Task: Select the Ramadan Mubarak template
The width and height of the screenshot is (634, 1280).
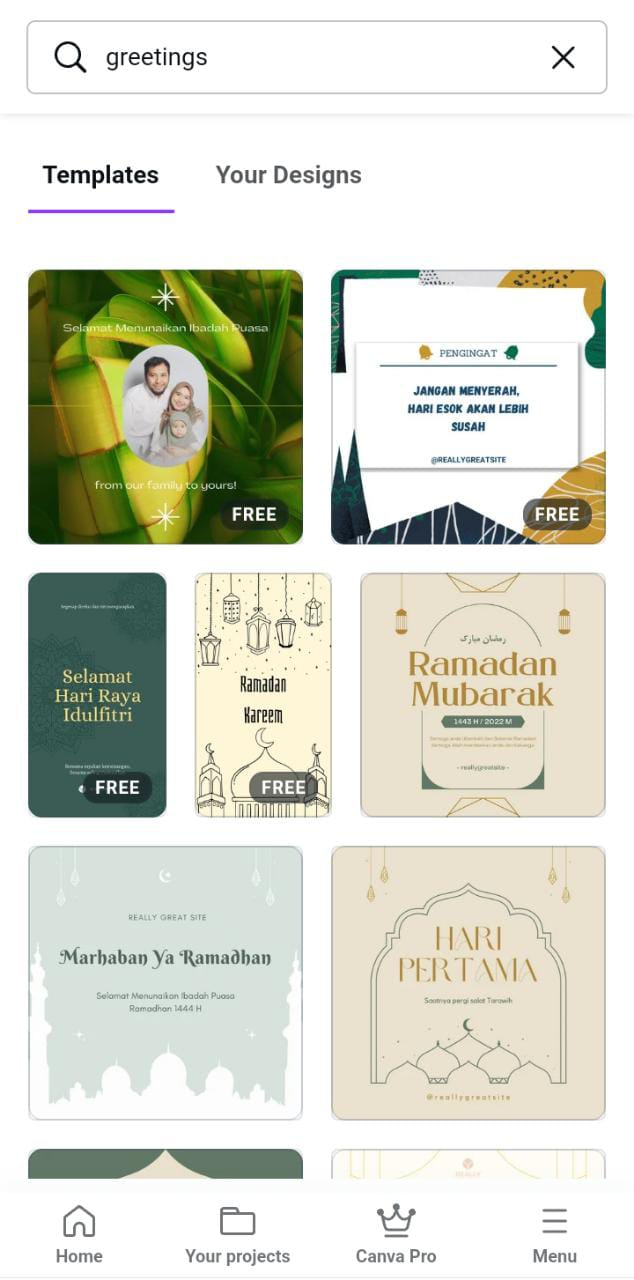Action: pyautogui.click(x=483, y=695)
